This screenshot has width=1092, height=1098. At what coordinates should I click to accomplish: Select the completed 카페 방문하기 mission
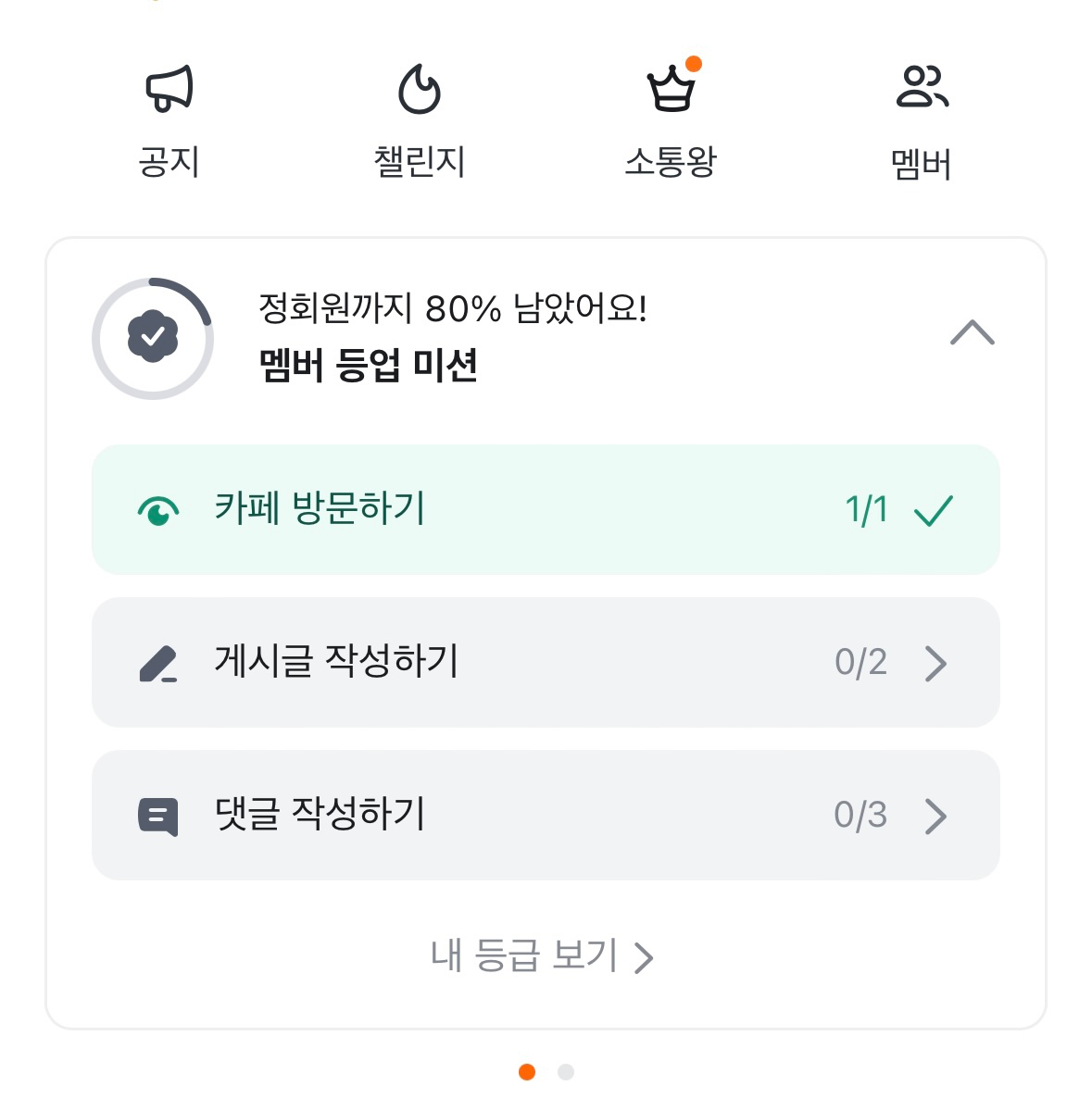[546, 510]
